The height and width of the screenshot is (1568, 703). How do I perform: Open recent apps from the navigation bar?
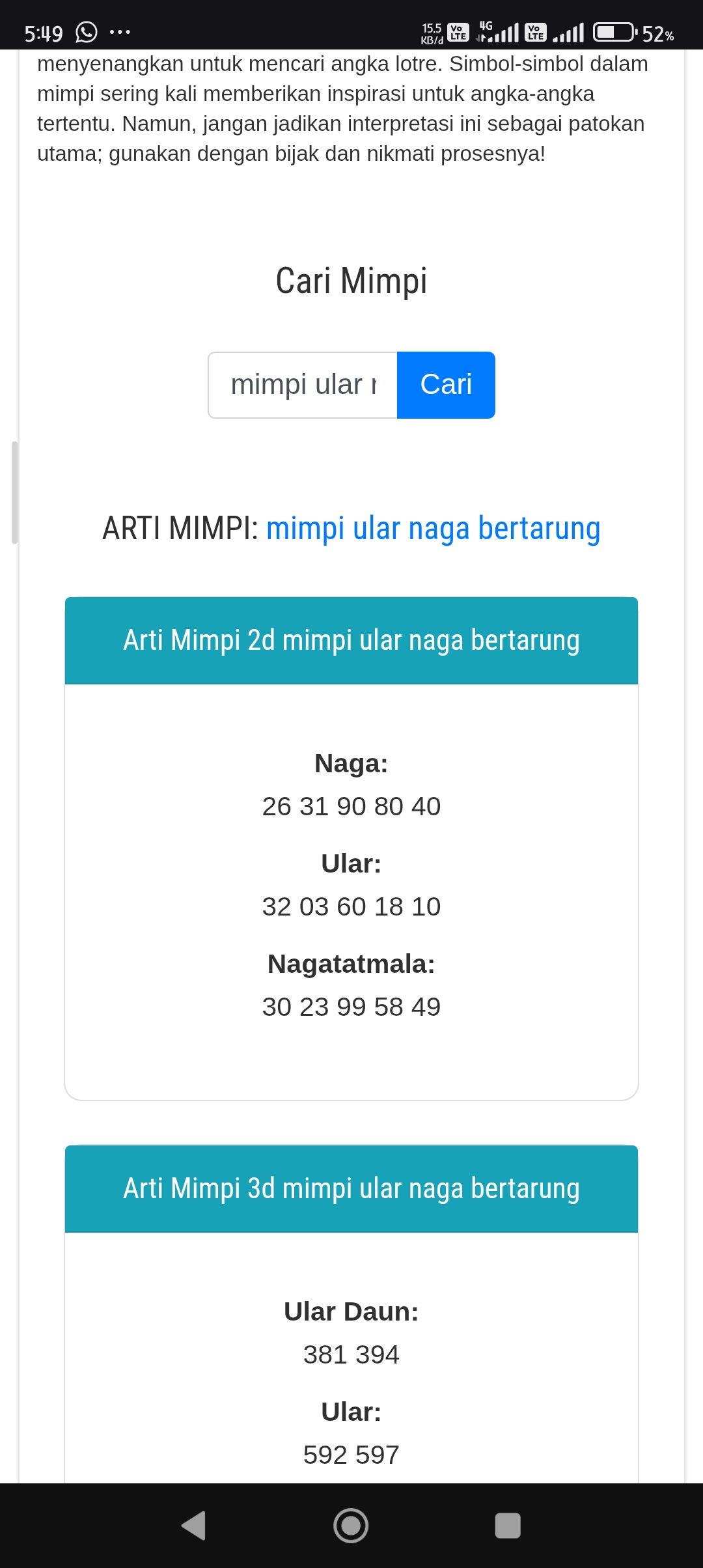click(x=508, y=1525)
